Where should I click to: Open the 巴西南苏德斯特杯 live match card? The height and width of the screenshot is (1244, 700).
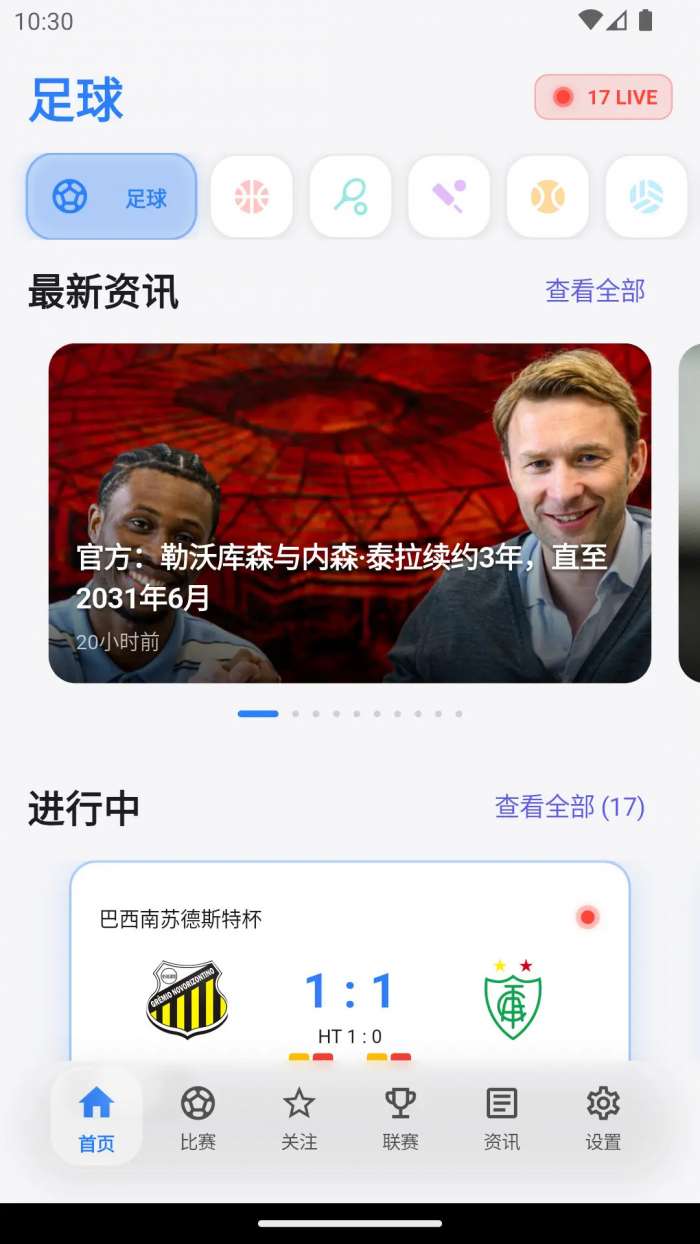pos(350,960)
